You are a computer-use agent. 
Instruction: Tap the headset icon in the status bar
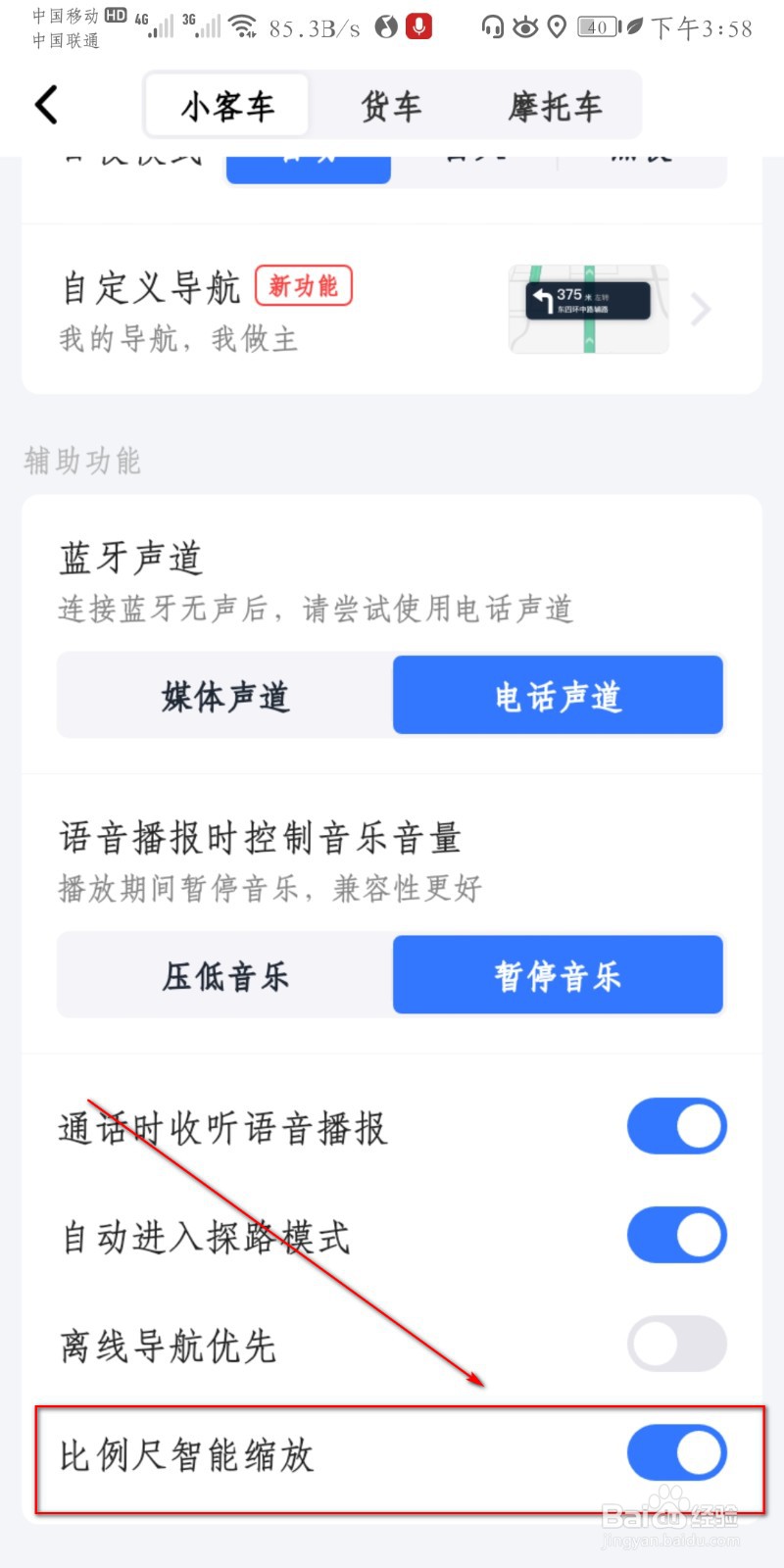point(492,26)
